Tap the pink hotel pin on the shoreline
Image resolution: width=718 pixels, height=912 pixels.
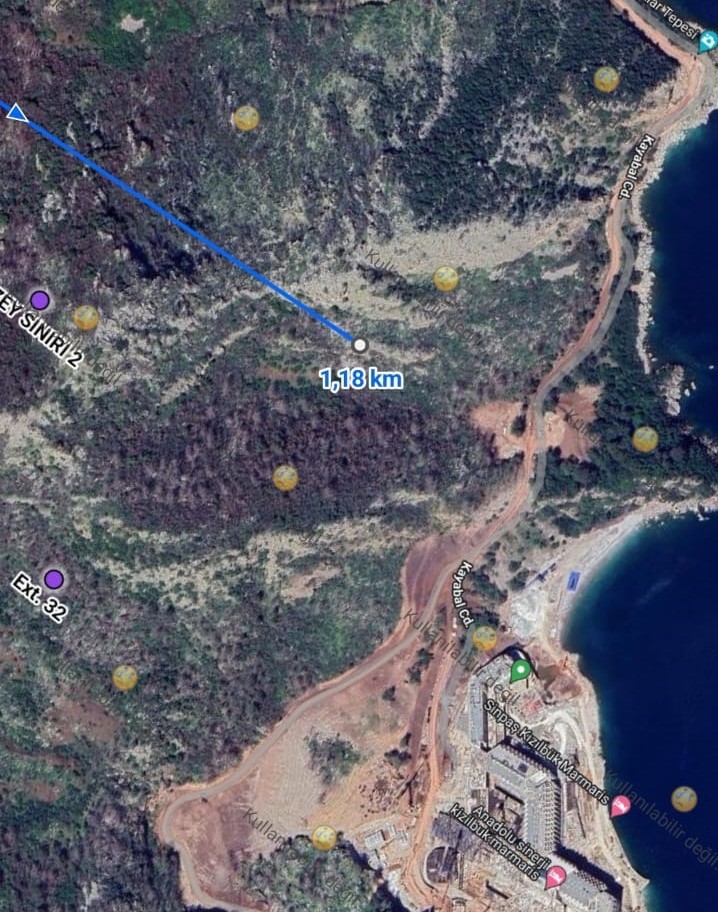620,805
